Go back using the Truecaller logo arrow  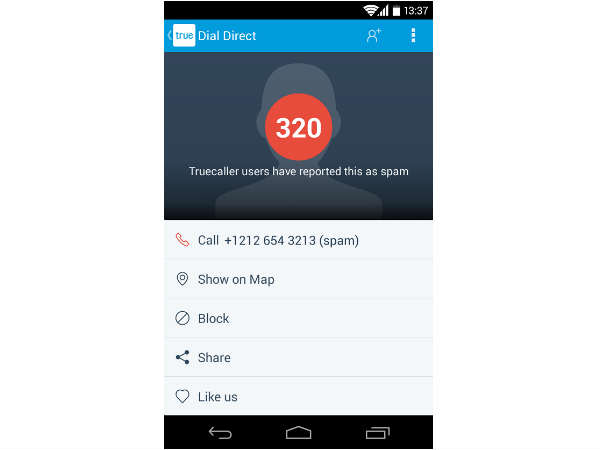[182, 35]
